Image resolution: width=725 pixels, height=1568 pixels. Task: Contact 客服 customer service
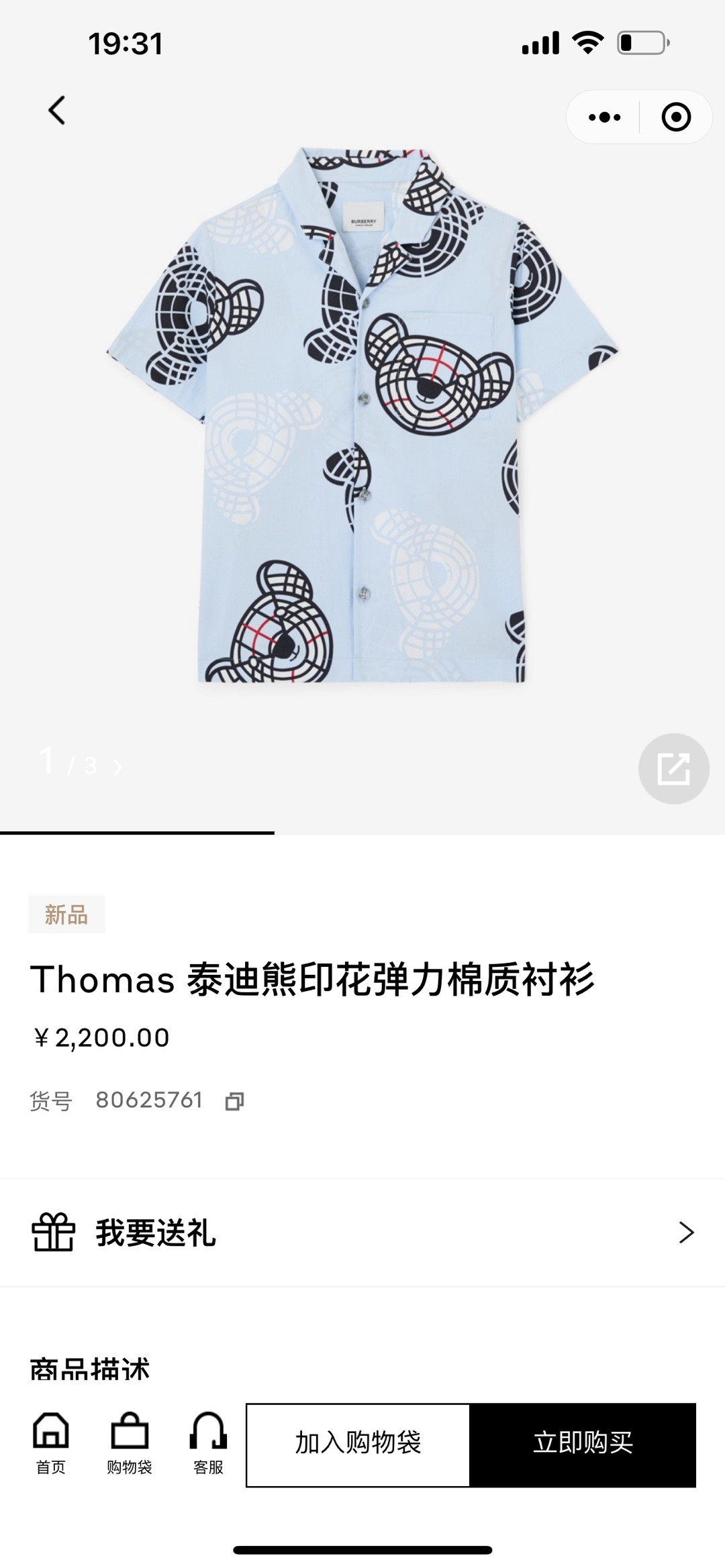tap(208, 1443)
